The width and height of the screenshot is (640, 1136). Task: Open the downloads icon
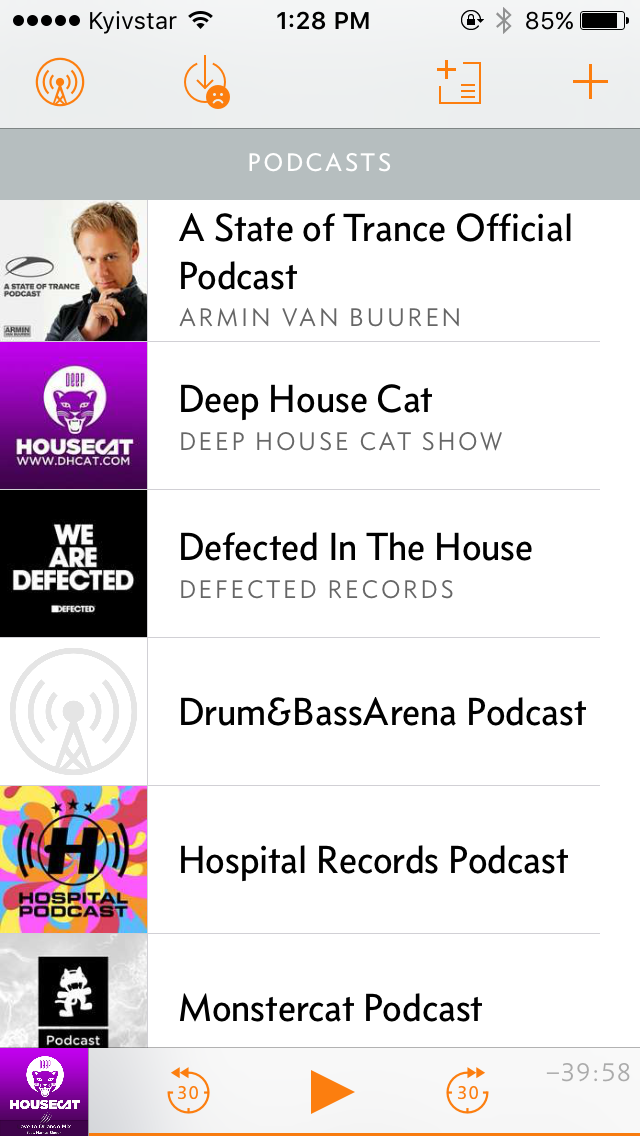point(206,82)
